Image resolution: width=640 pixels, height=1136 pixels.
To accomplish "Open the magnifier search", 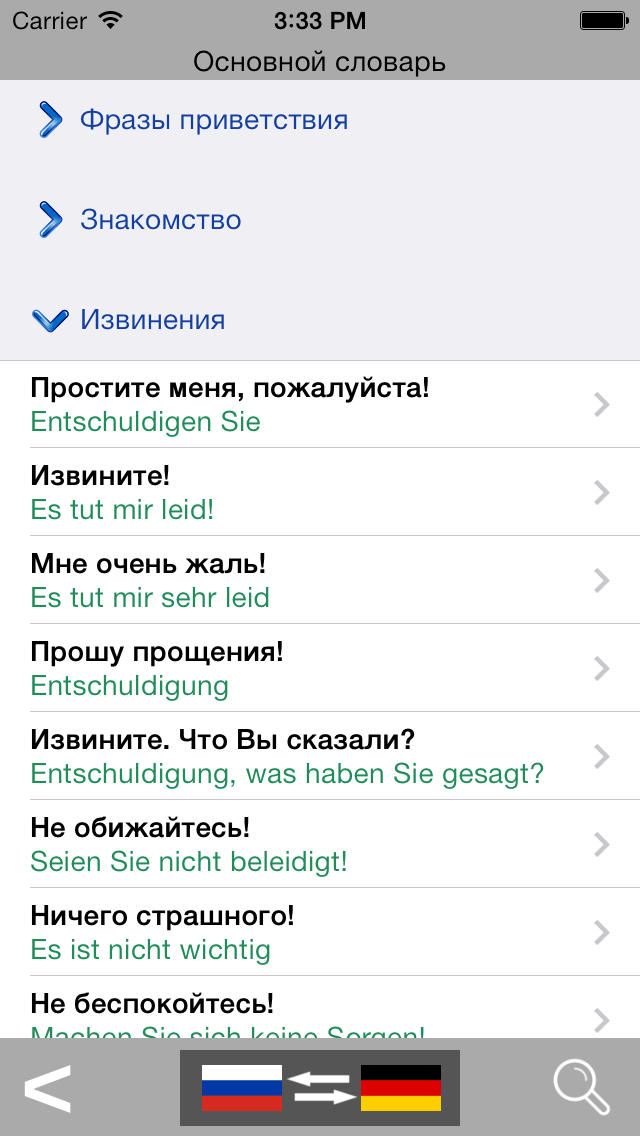I will (582, 1087).
